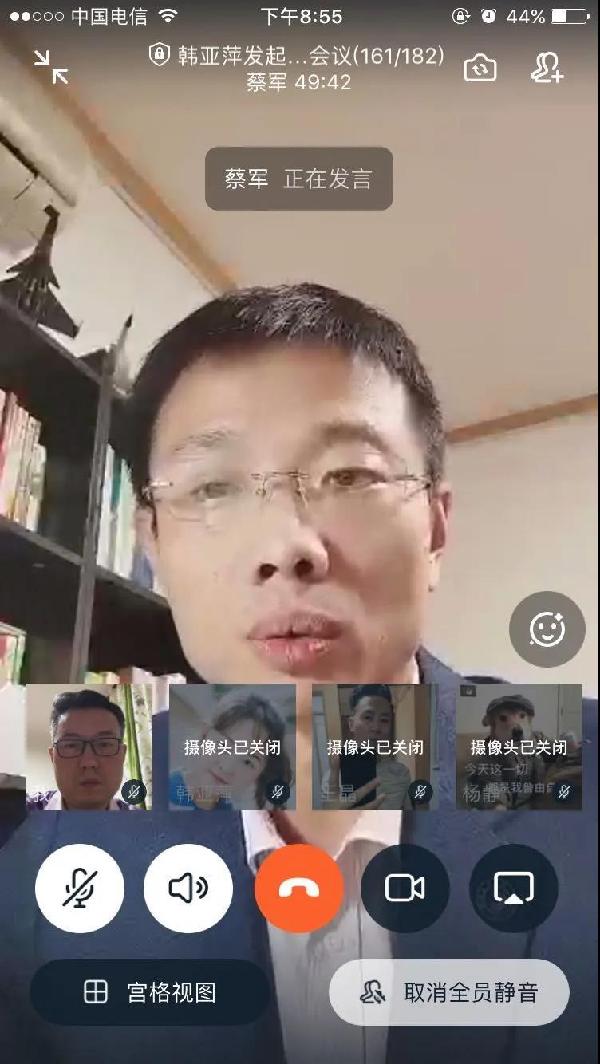Select 韩亚萍's video tile
The width and height of the screenshot is (600, 1064).
(232, 746)
